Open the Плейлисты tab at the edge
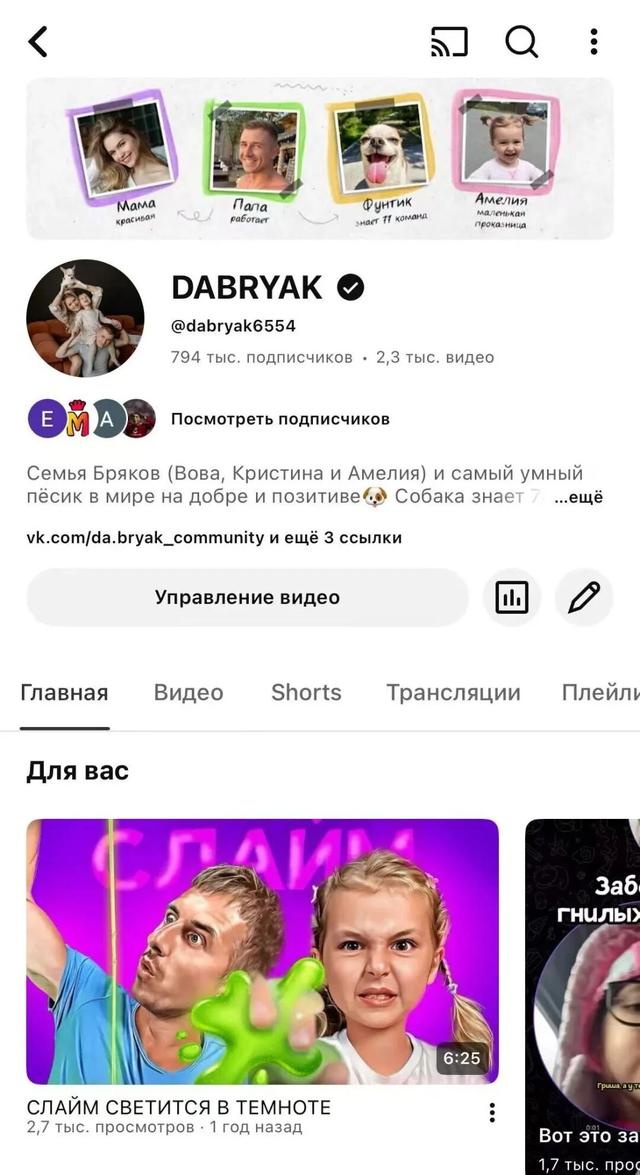This screenshot has height=1175, width=640. (x=600, y=693)
